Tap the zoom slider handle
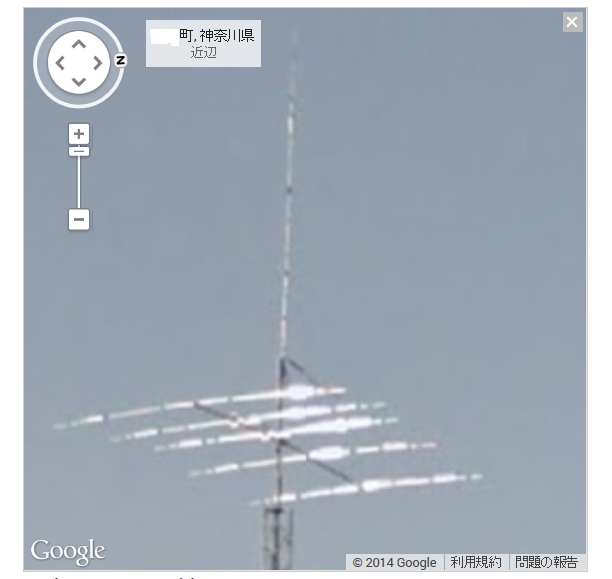Image resolution: width=612 pixels, height=579 pixels. tap(79, 151)
